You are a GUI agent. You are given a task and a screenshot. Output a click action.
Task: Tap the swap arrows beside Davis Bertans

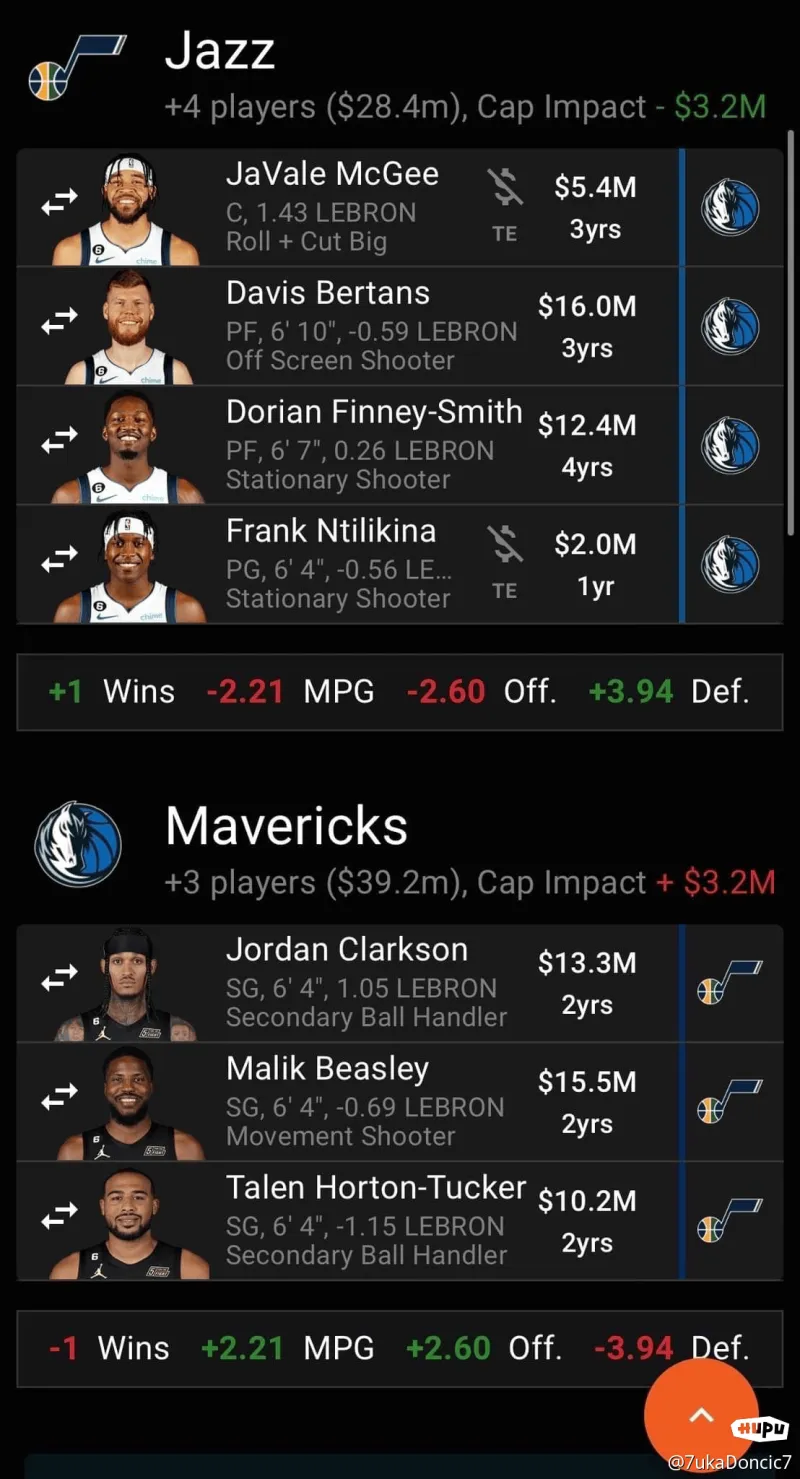pyautogui.click(x=59, y=321)
